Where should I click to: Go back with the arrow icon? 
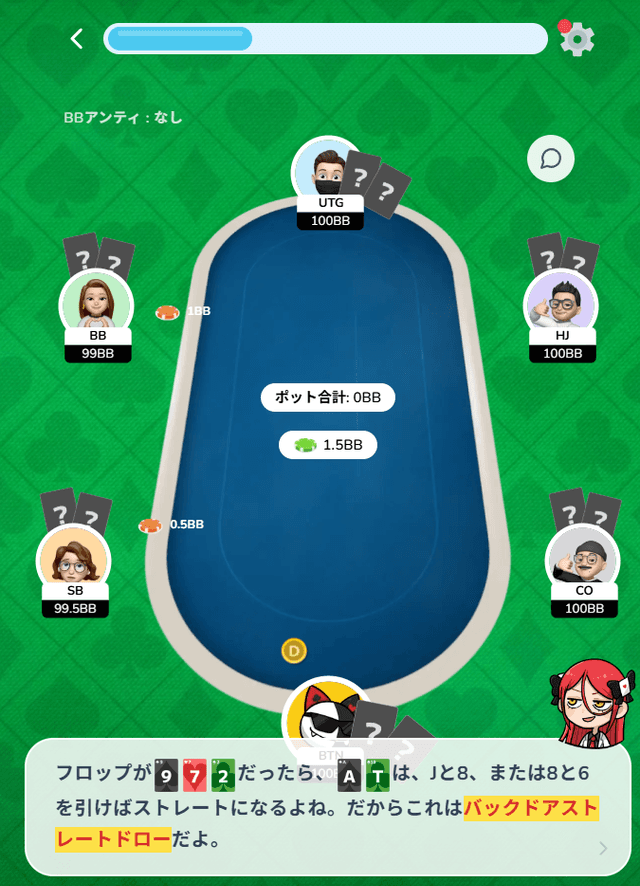pyautogui.click(x=77, y=39)
